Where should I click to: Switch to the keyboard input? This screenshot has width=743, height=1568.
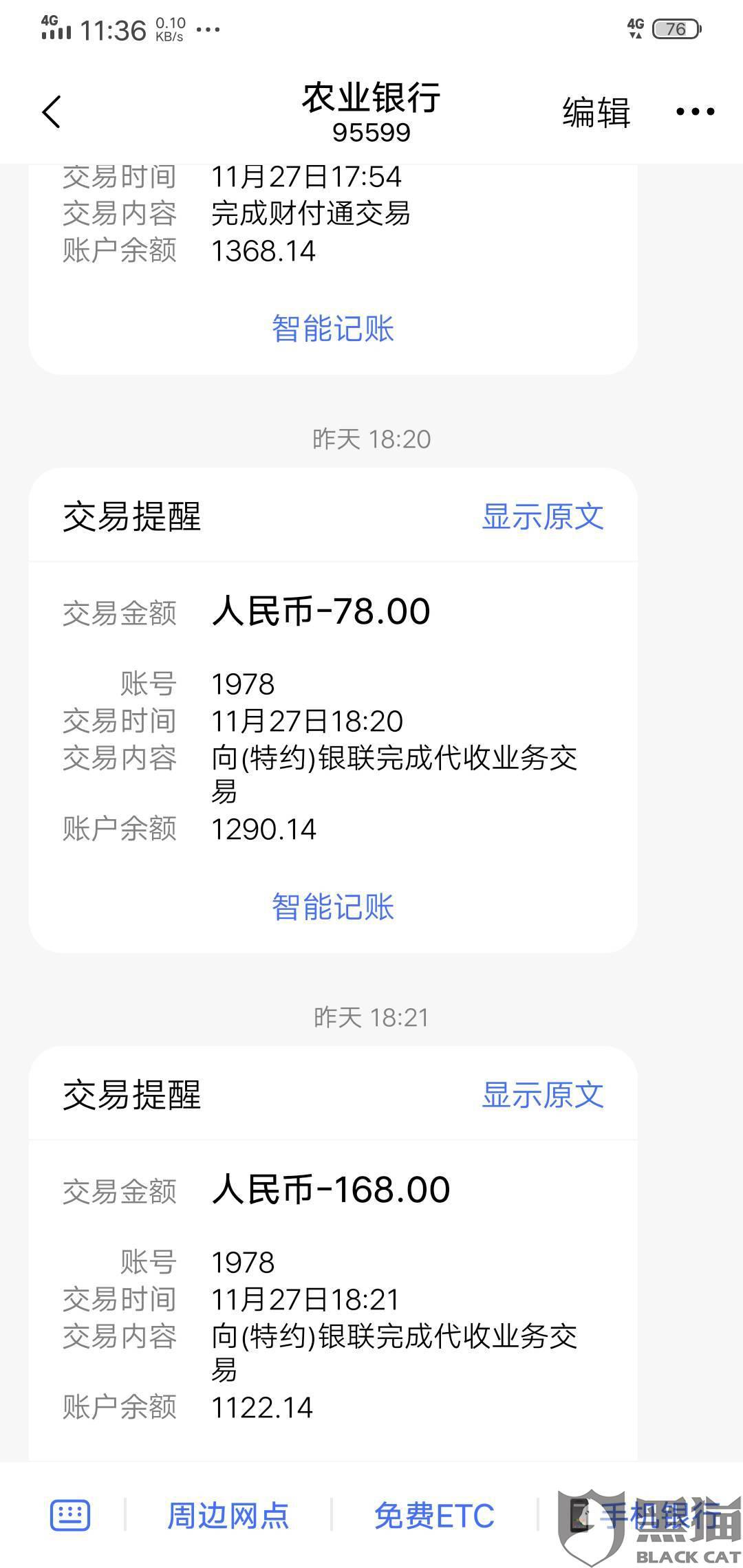[70, 1515]
